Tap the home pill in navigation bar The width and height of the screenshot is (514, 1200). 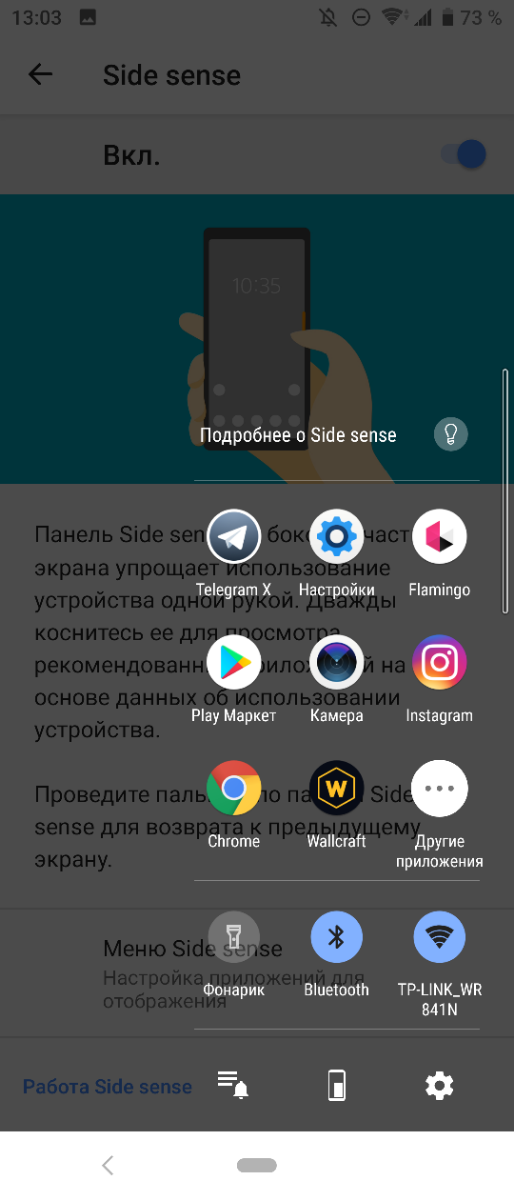pyautogui.click(x=257, y=1165)
